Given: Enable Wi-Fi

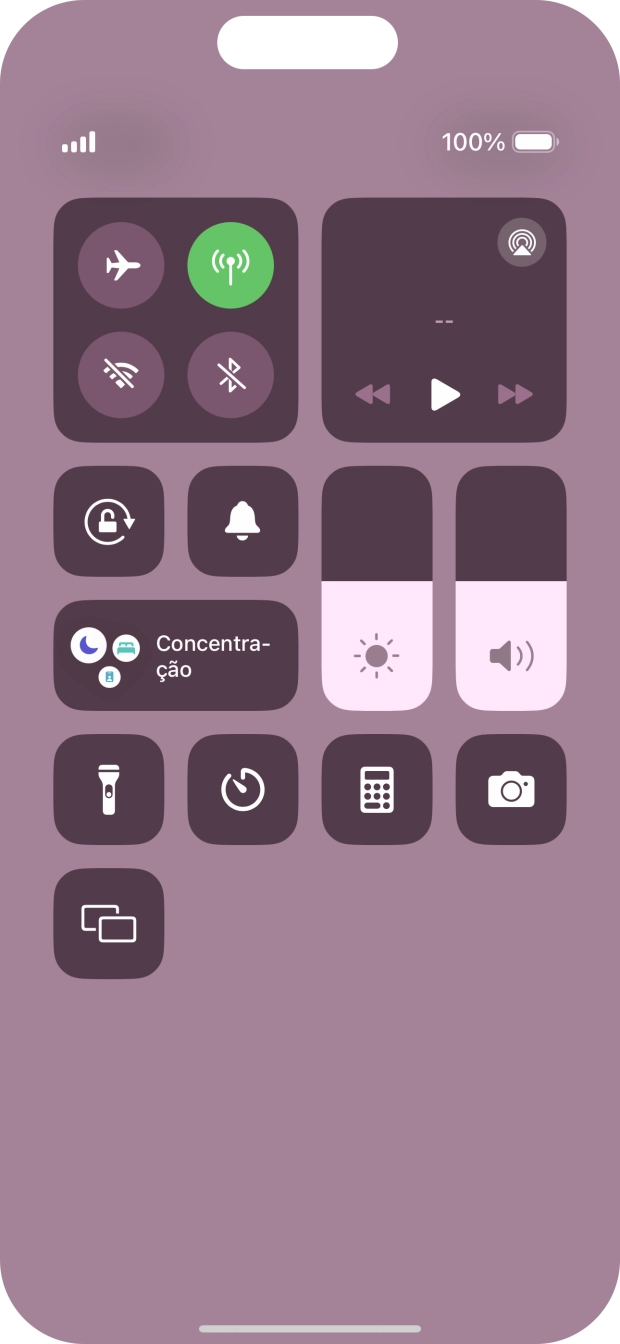Looking at the screenshot, I should pyautogui.click(x=121, y=375).
